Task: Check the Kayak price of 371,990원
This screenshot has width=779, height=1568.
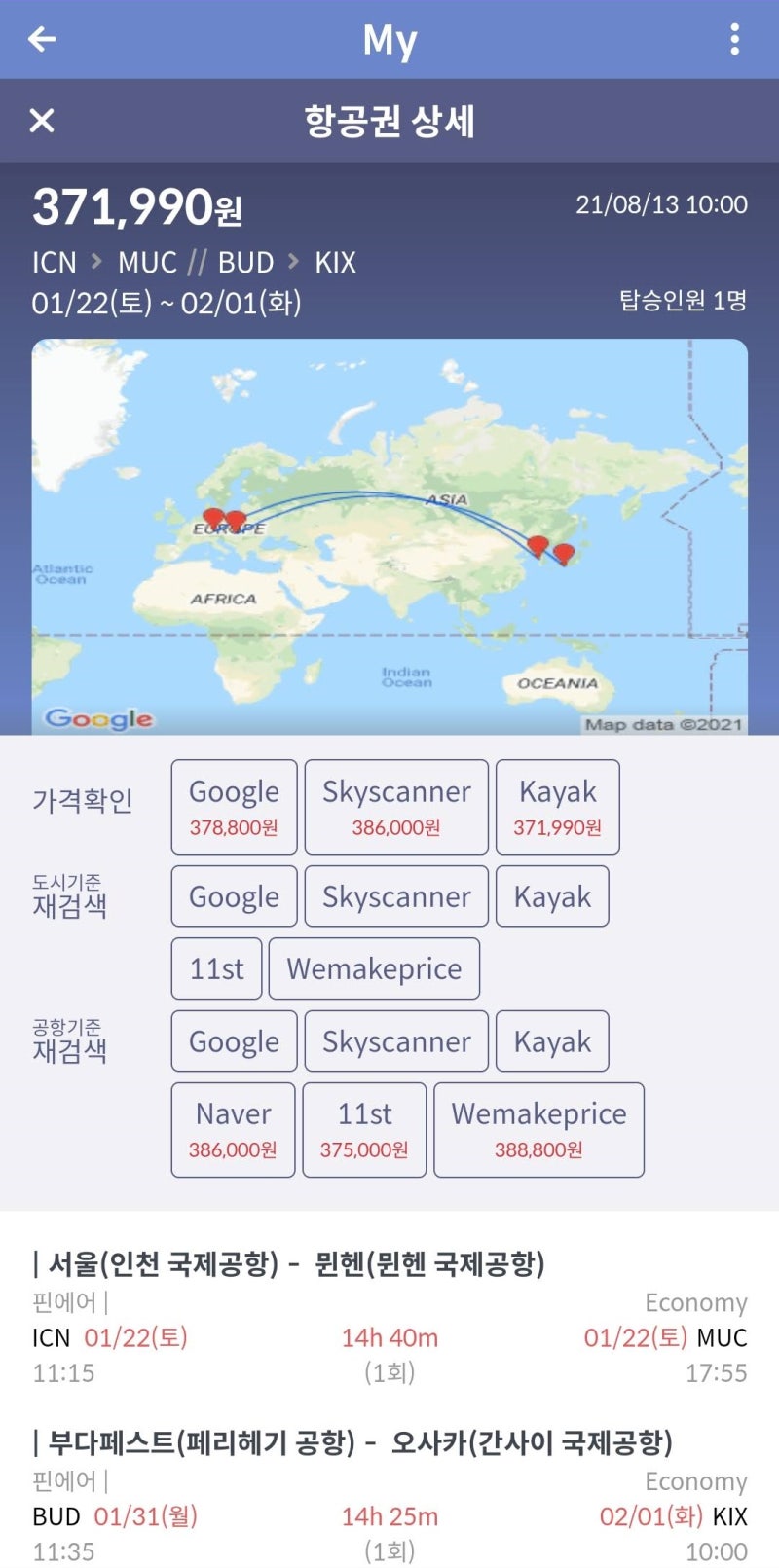Action: [x=557, y=808]
